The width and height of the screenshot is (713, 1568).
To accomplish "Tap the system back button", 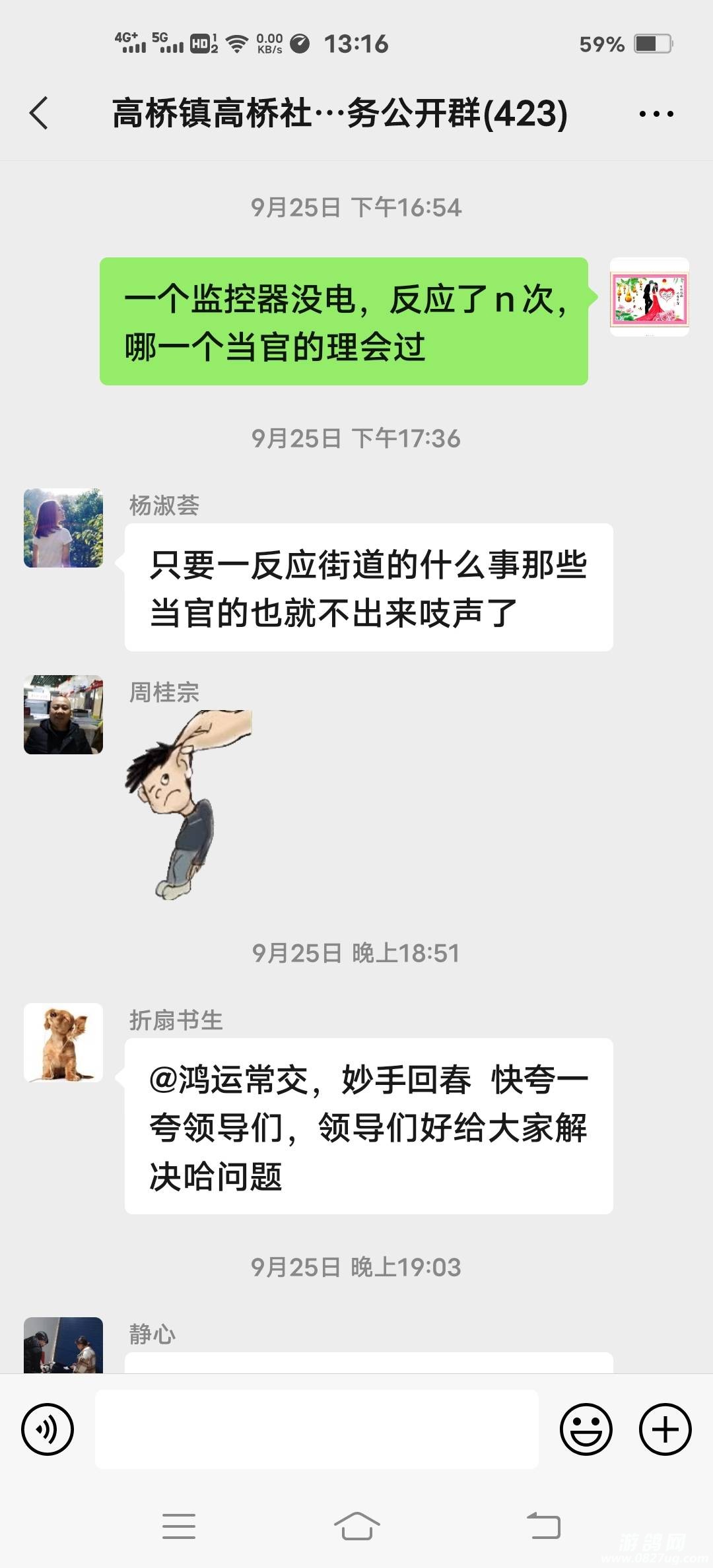I will coord(543,1526).
